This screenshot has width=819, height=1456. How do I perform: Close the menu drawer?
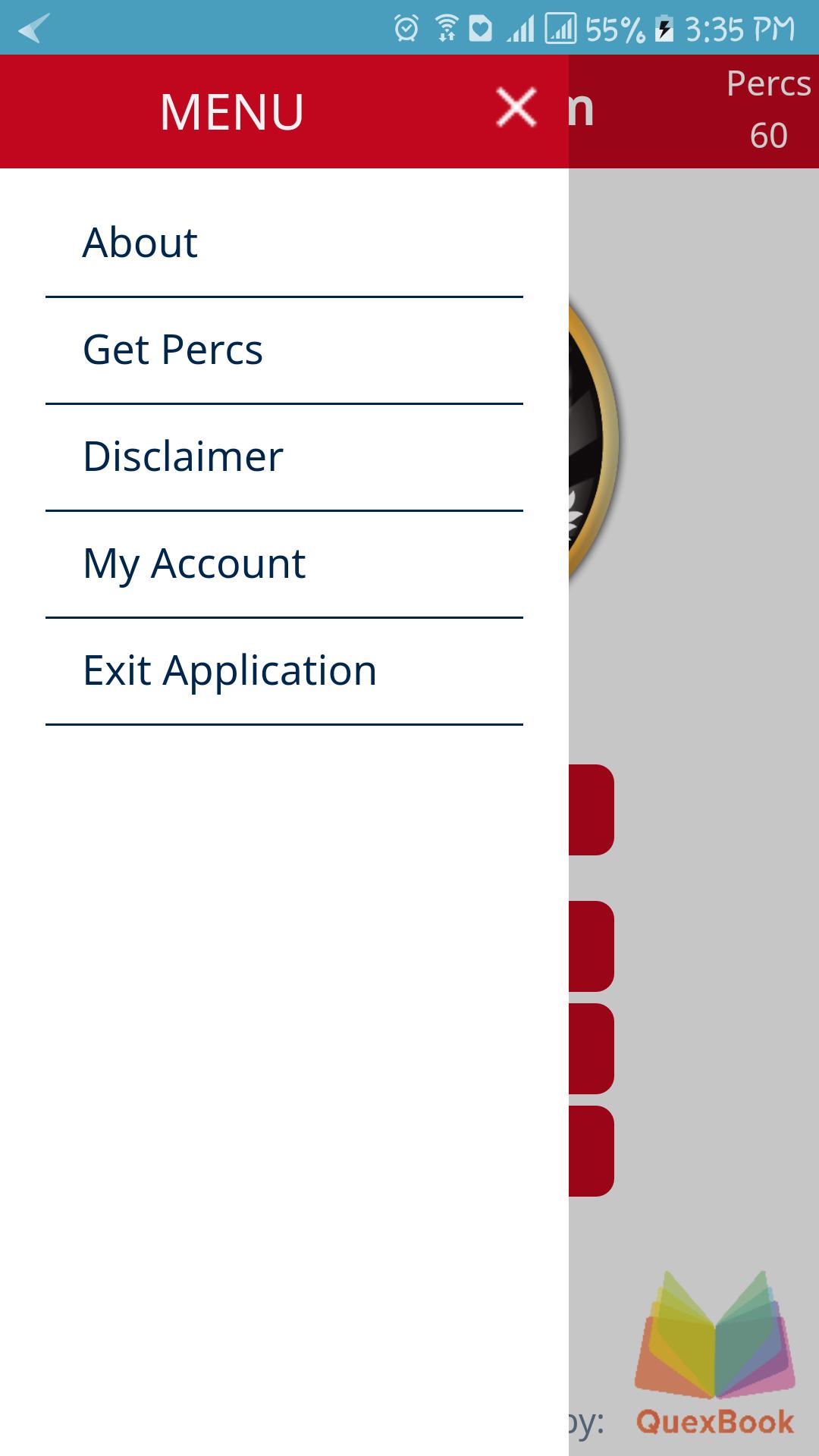[x=516, y=107]
